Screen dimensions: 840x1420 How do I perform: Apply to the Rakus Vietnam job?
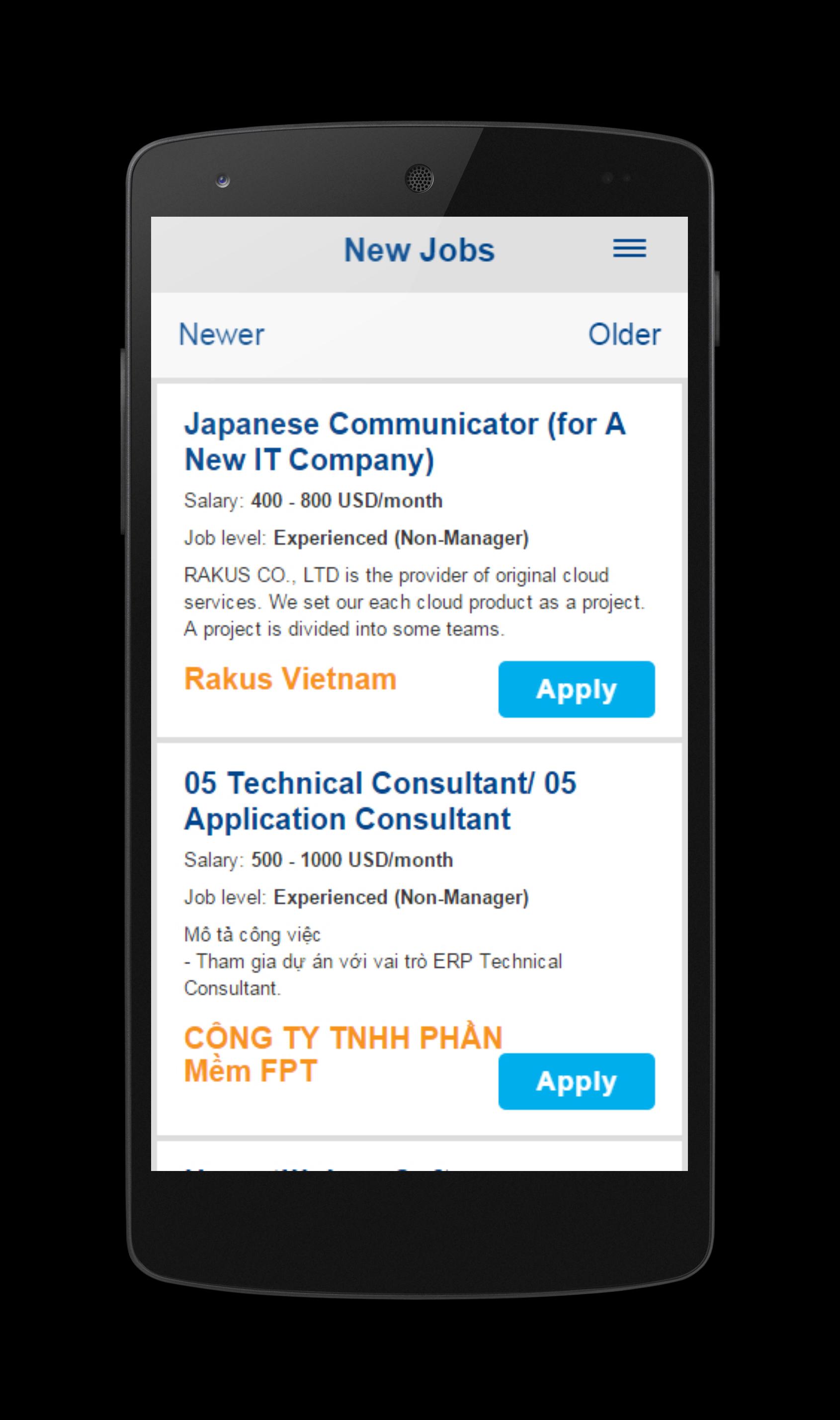coord(576,689)
